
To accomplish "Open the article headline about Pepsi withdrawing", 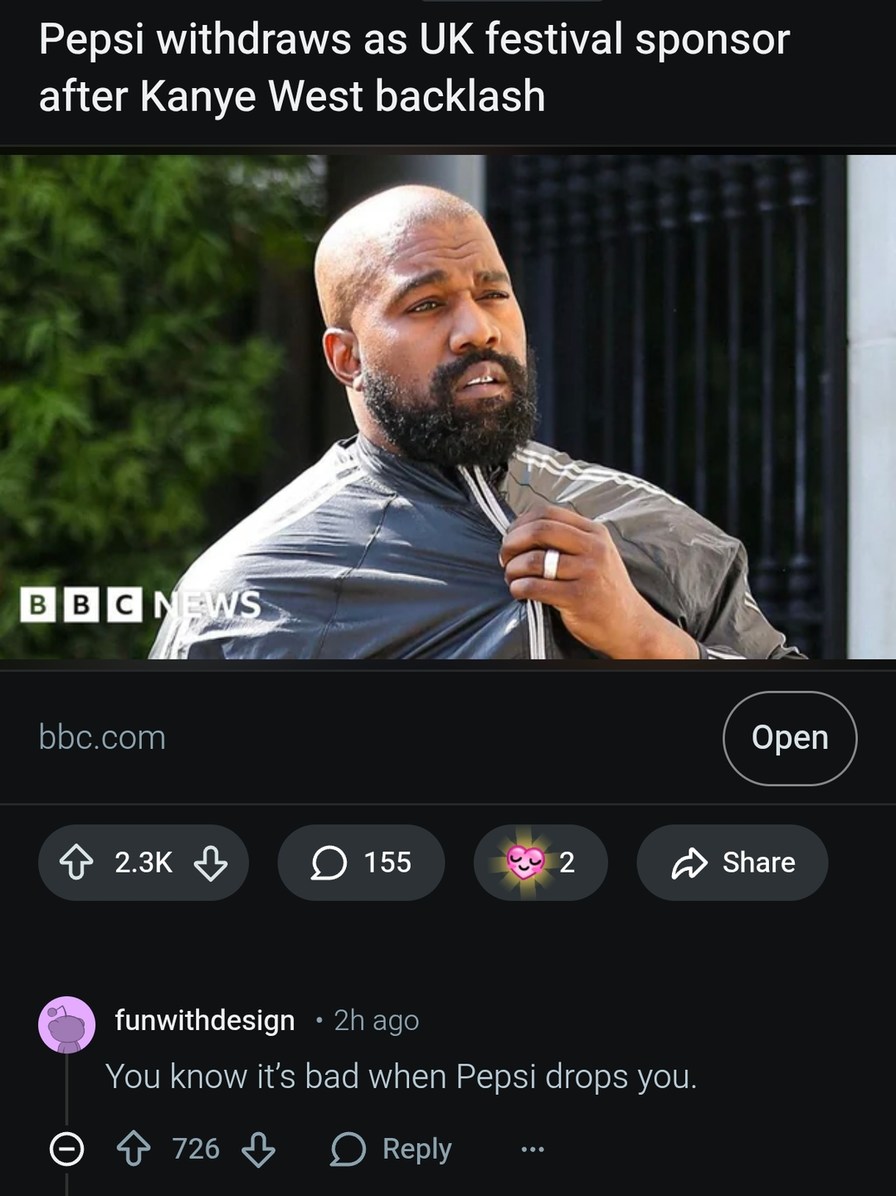I will (x=412, y=64).
